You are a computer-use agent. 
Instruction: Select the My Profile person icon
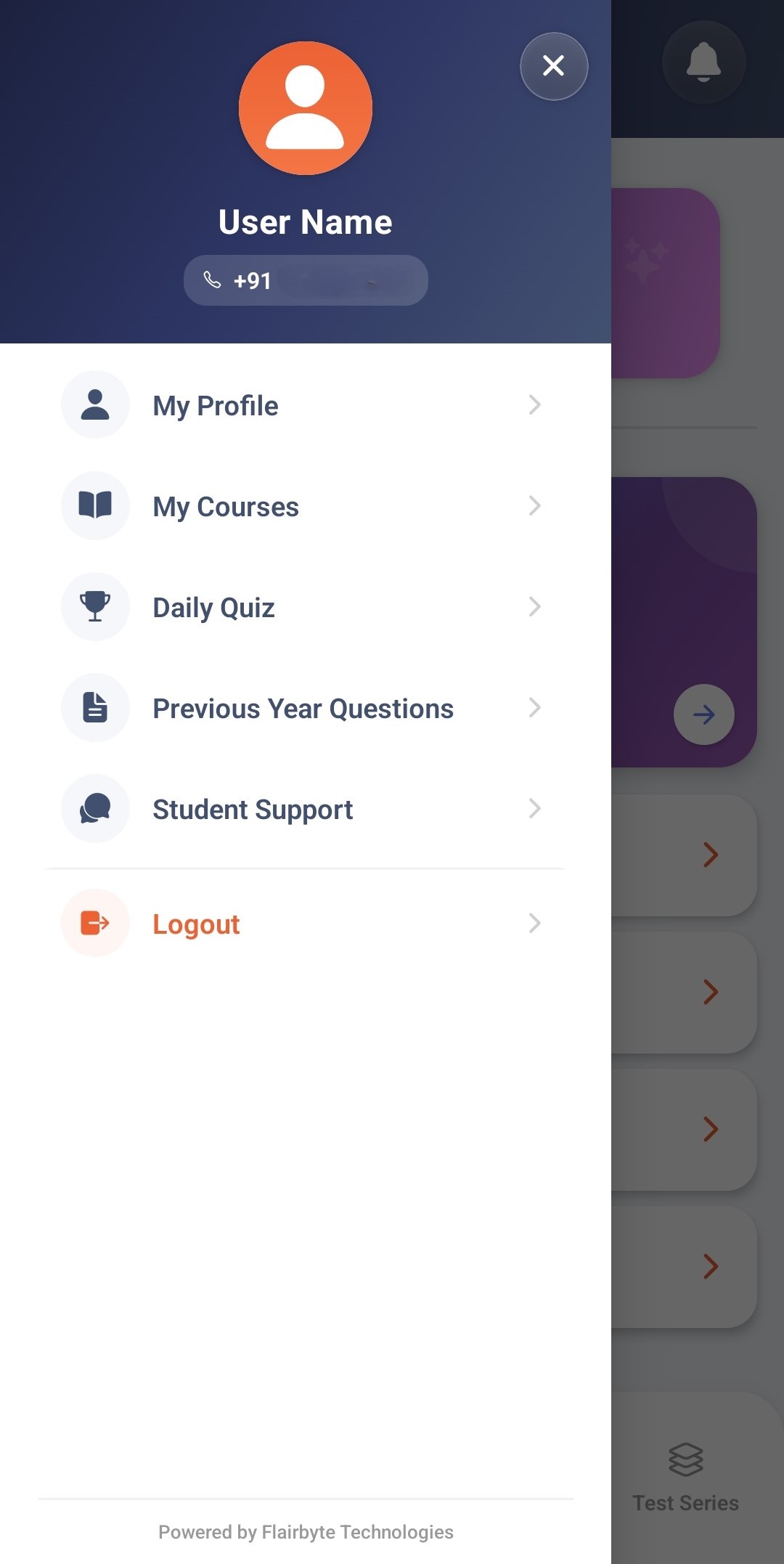[x=95, y=404]
